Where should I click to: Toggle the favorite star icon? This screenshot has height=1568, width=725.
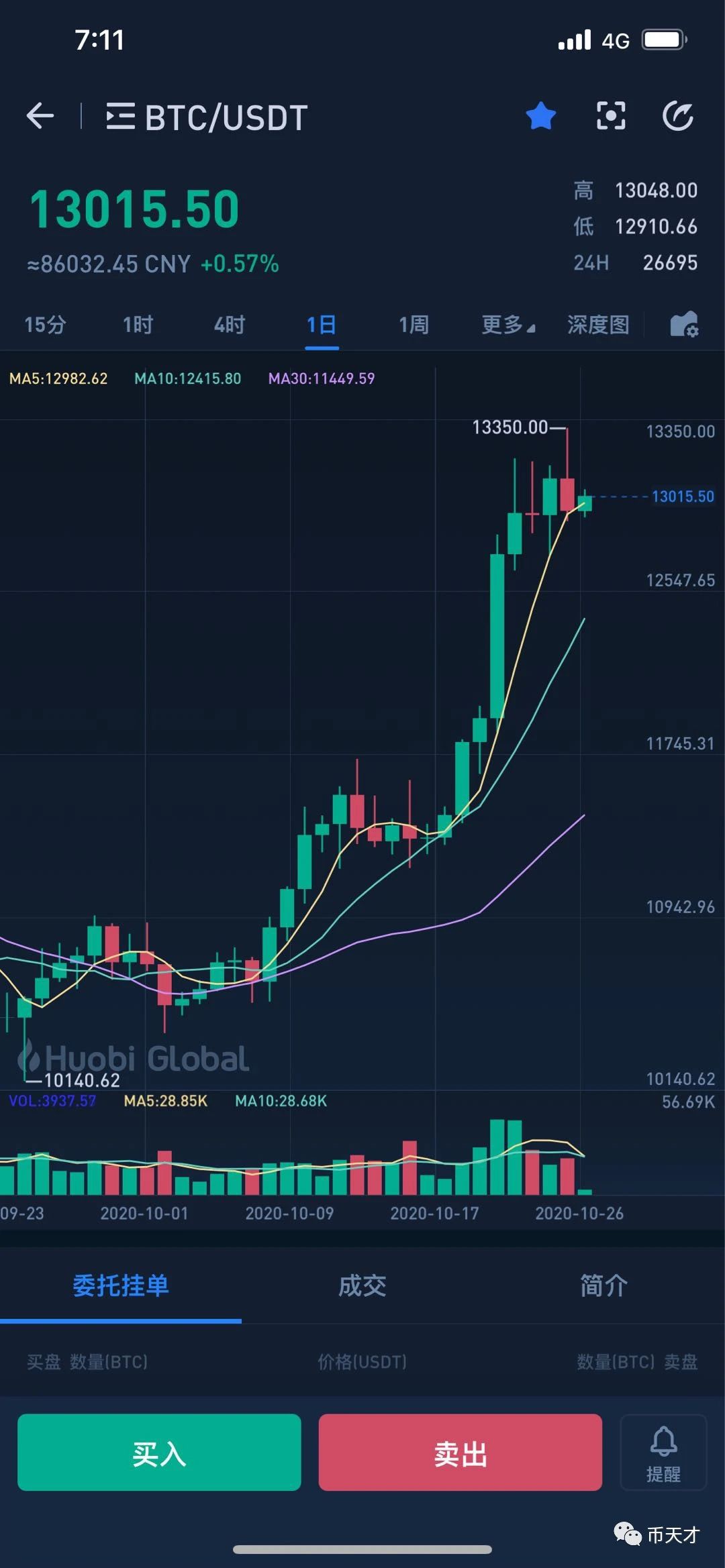coord(540,116)
